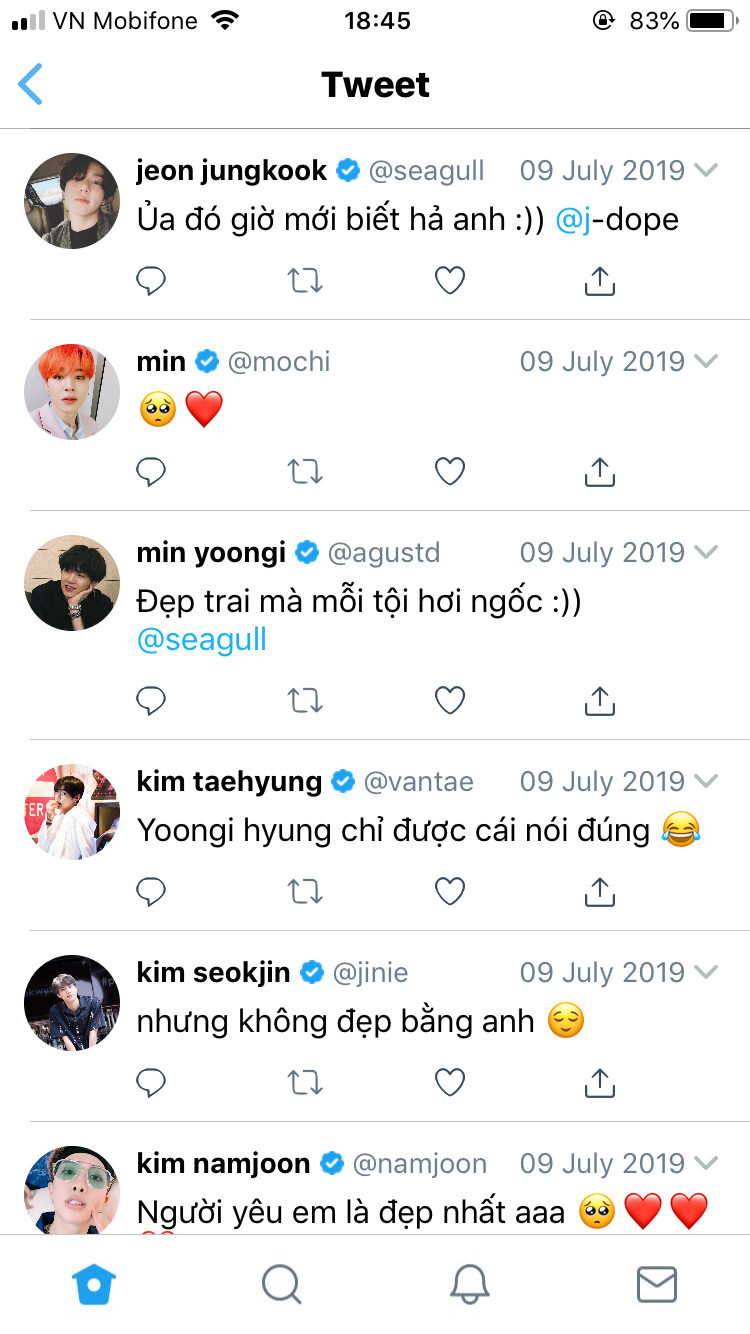
Task: Open options chevron on kim namjoon's tweet
Action: point(706,1163)
